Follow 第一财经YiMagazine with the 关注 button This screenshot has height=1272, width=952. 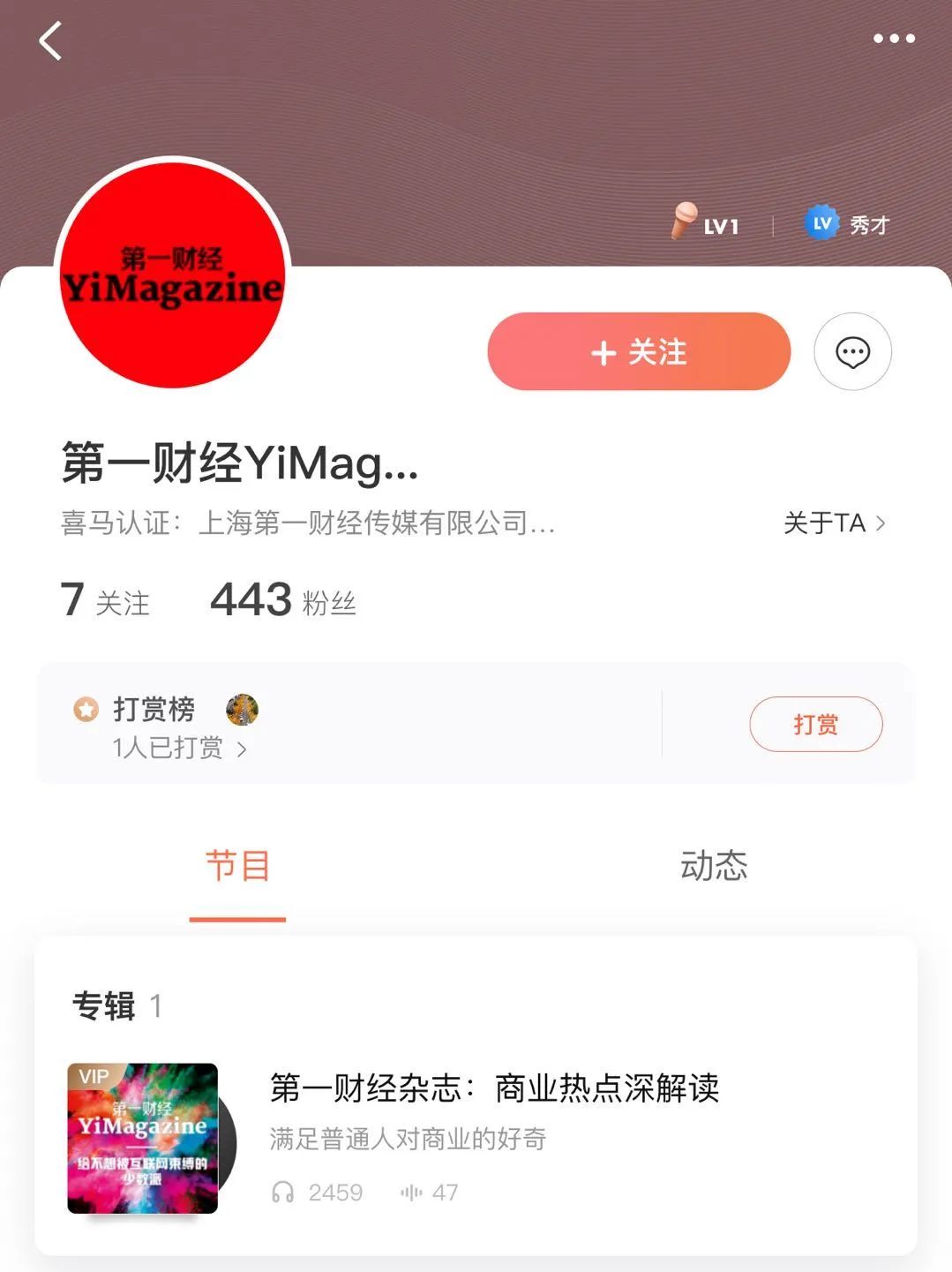point(639,351)
